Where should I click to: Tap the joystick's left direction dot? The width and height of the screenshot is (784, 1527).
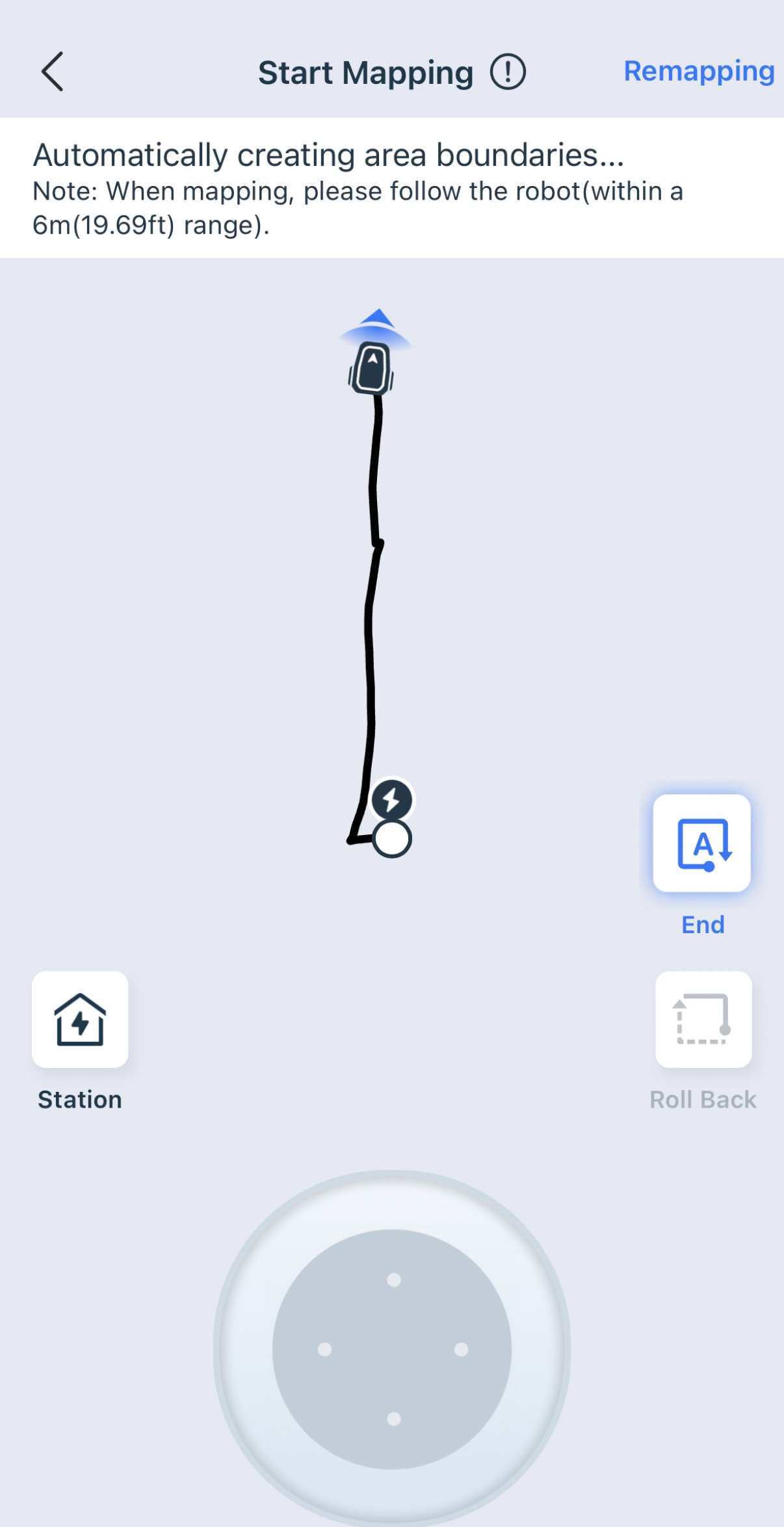tap(324, 1349)
